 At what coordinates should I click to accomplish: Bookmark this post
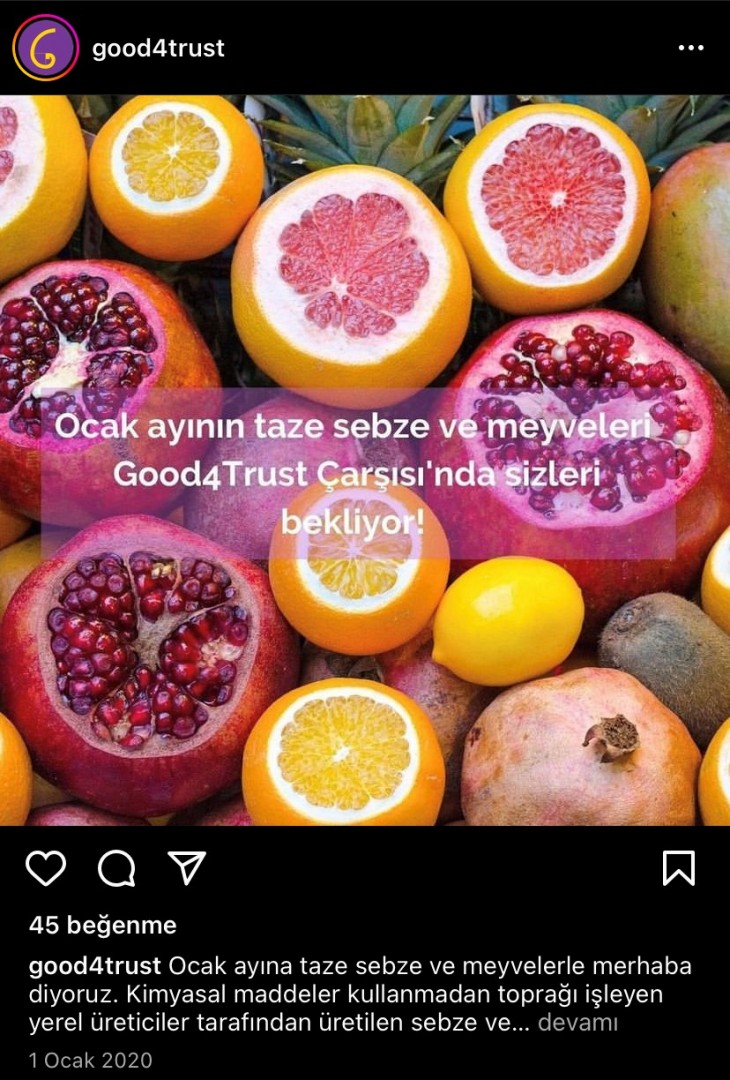[678, 868]
